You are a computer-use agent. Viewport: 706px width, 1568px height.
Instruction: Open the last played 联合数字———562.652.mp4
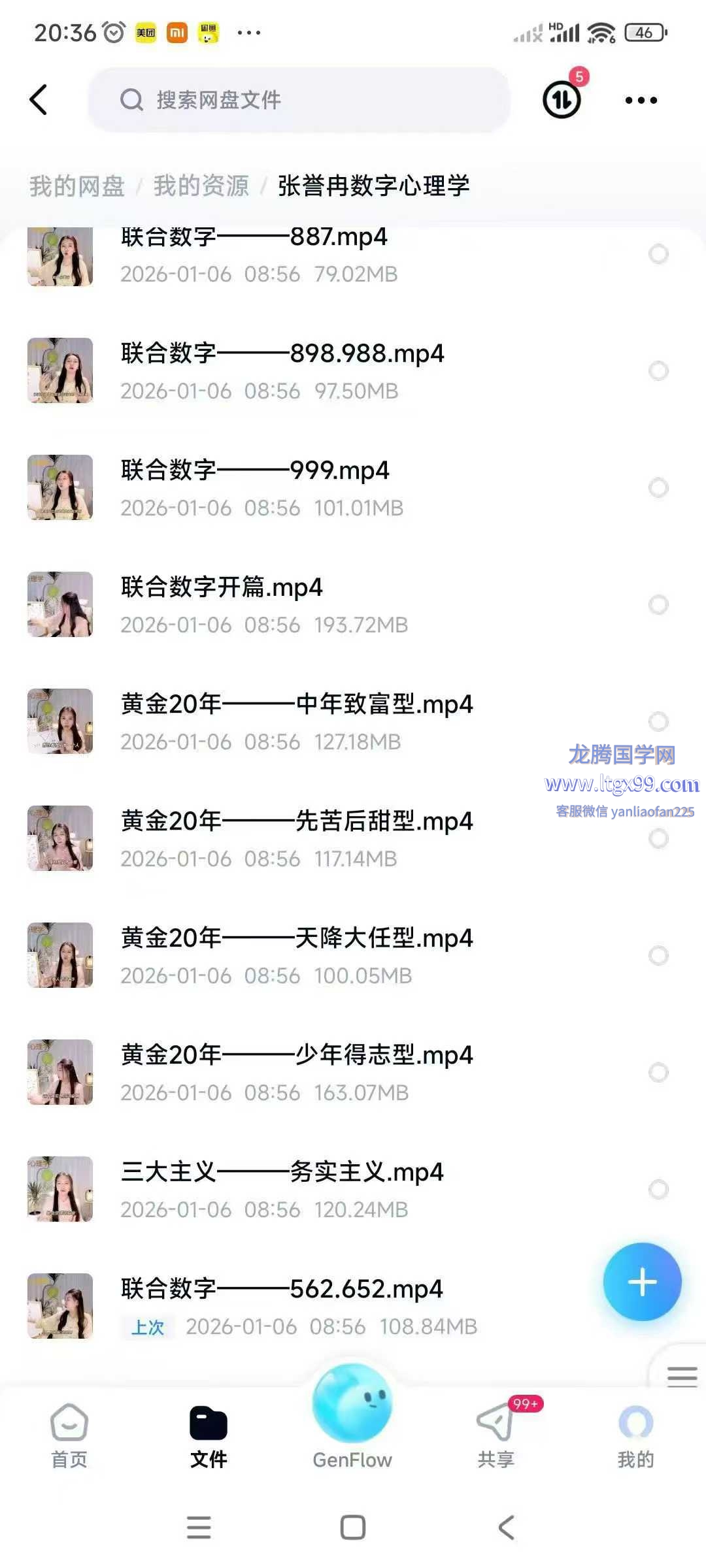click(282, 1290)
